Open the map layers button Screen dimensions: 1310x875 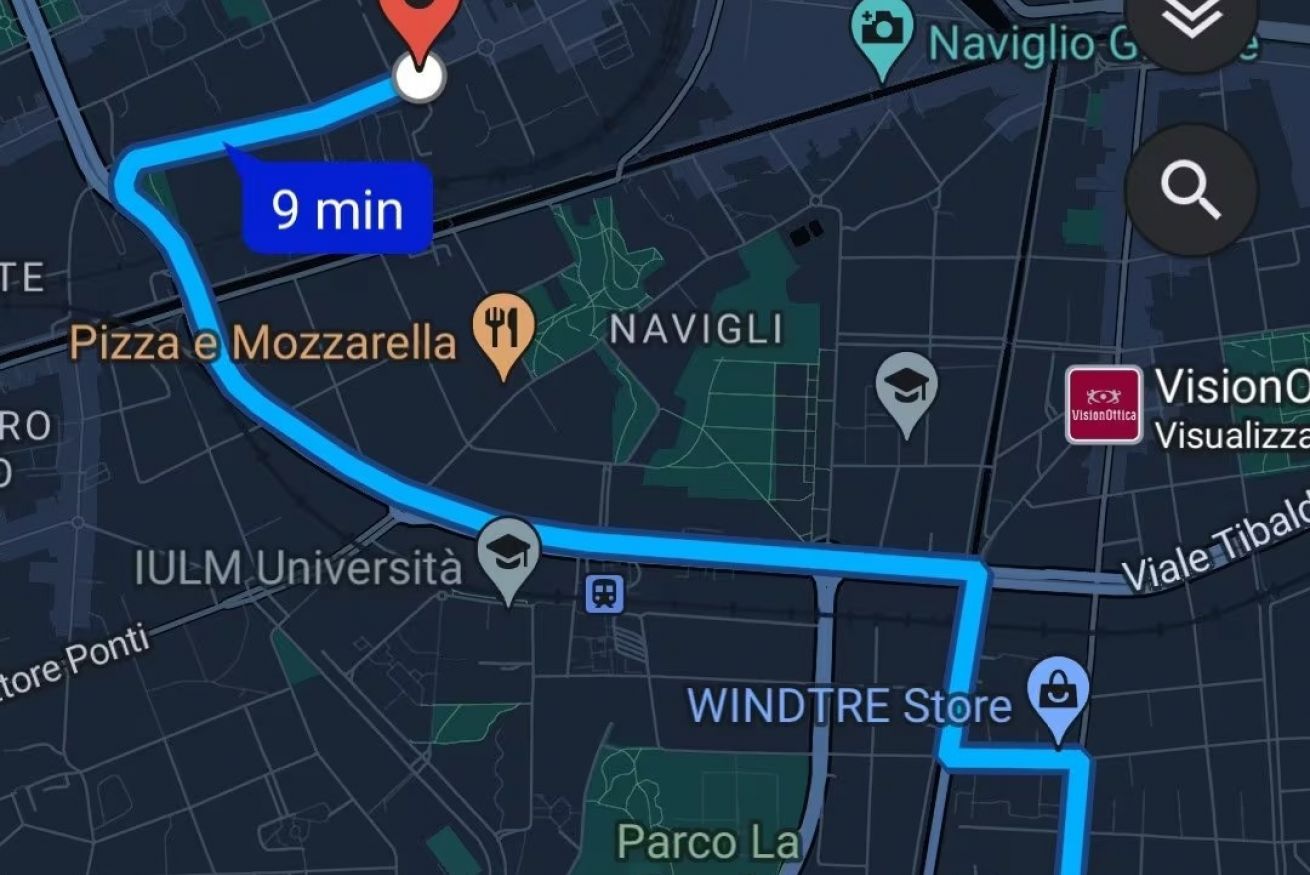pyautogui.click(x=1191, y=20)
